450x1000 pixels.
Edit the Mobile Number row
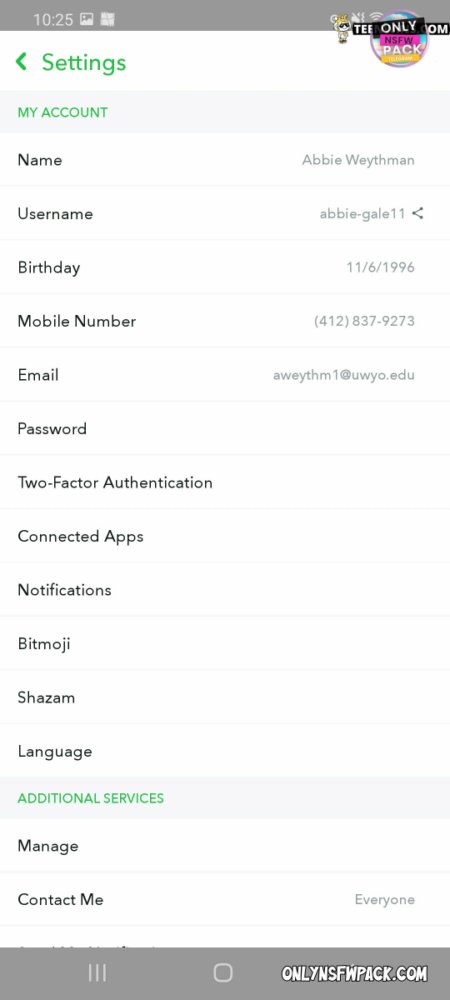pos(225,321)
